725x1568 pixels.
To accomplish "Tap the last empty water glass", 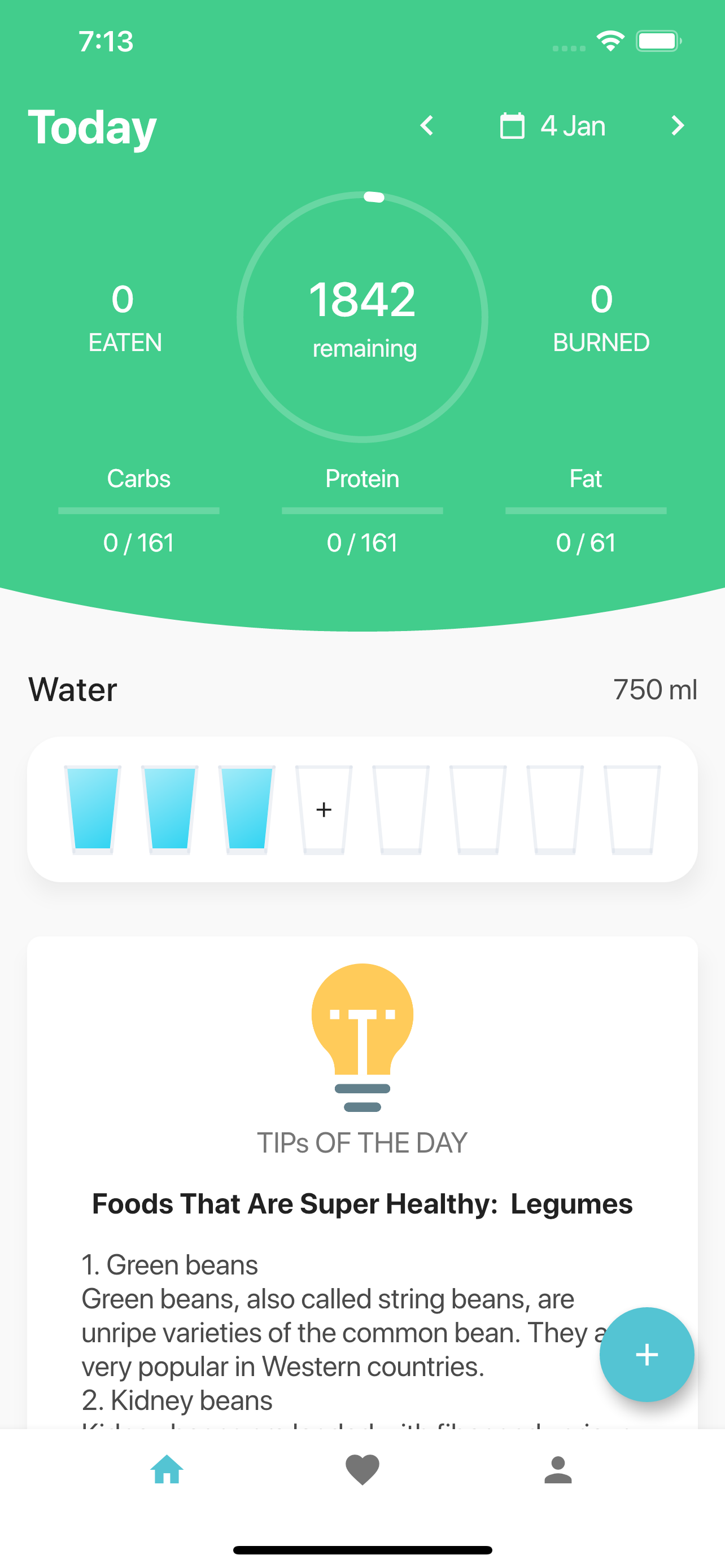I will (631, 809).
